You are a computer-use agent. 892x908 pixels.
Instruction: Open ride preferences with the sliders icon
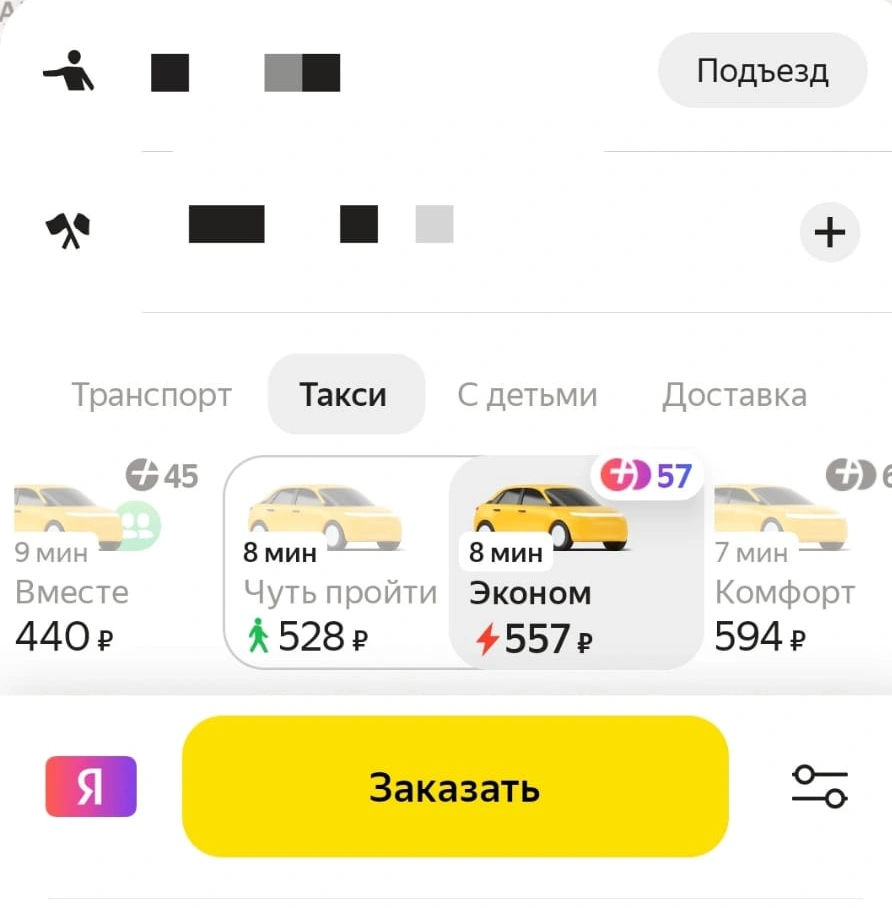(820, 787)
